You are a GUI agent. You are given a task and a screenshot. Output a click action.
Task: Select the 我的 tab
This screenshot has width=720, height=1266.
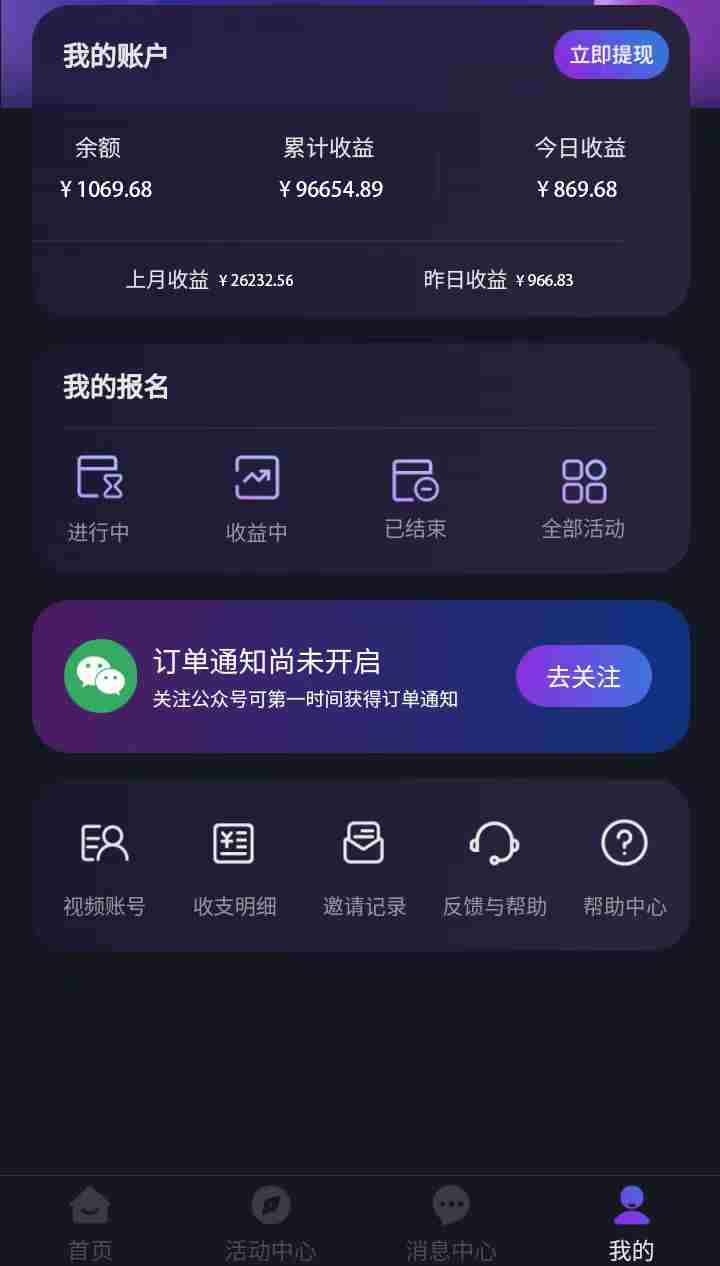tap(631, 1222)
